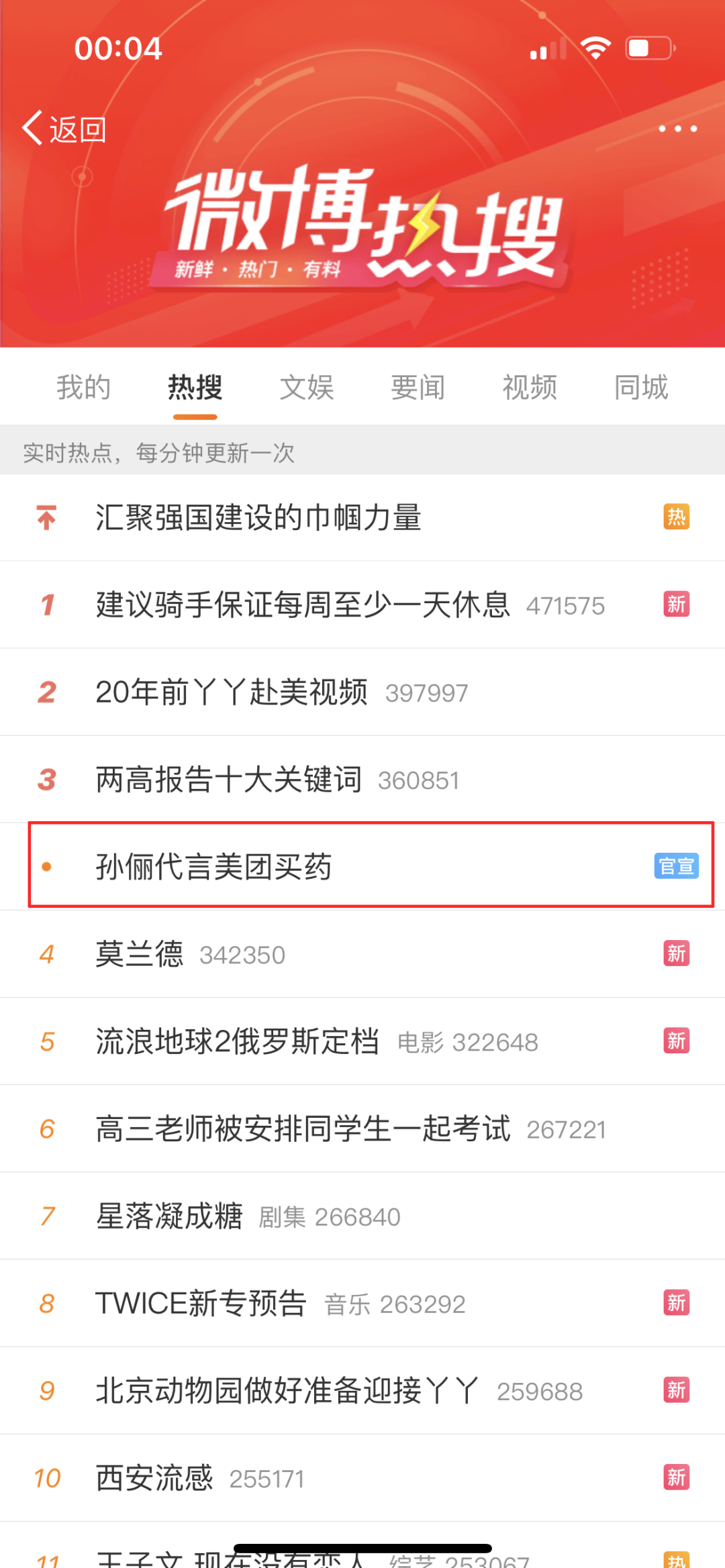Open promoted topic 孙俪代言美团买药

pyautogui.click(x=371, y=866)
